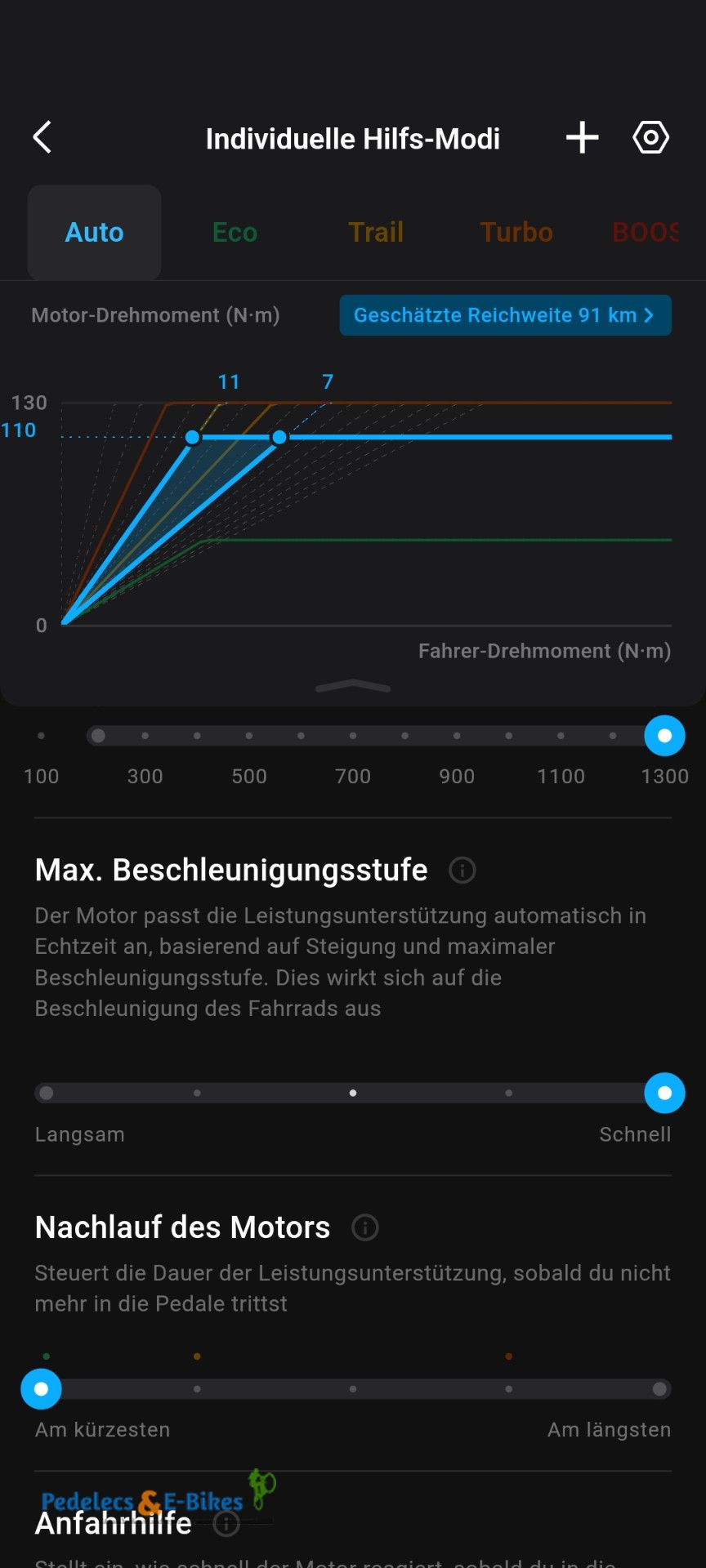706x1568 pixels.
Task: Switch to the Turbo tab
Action: (x=516, y=232)
